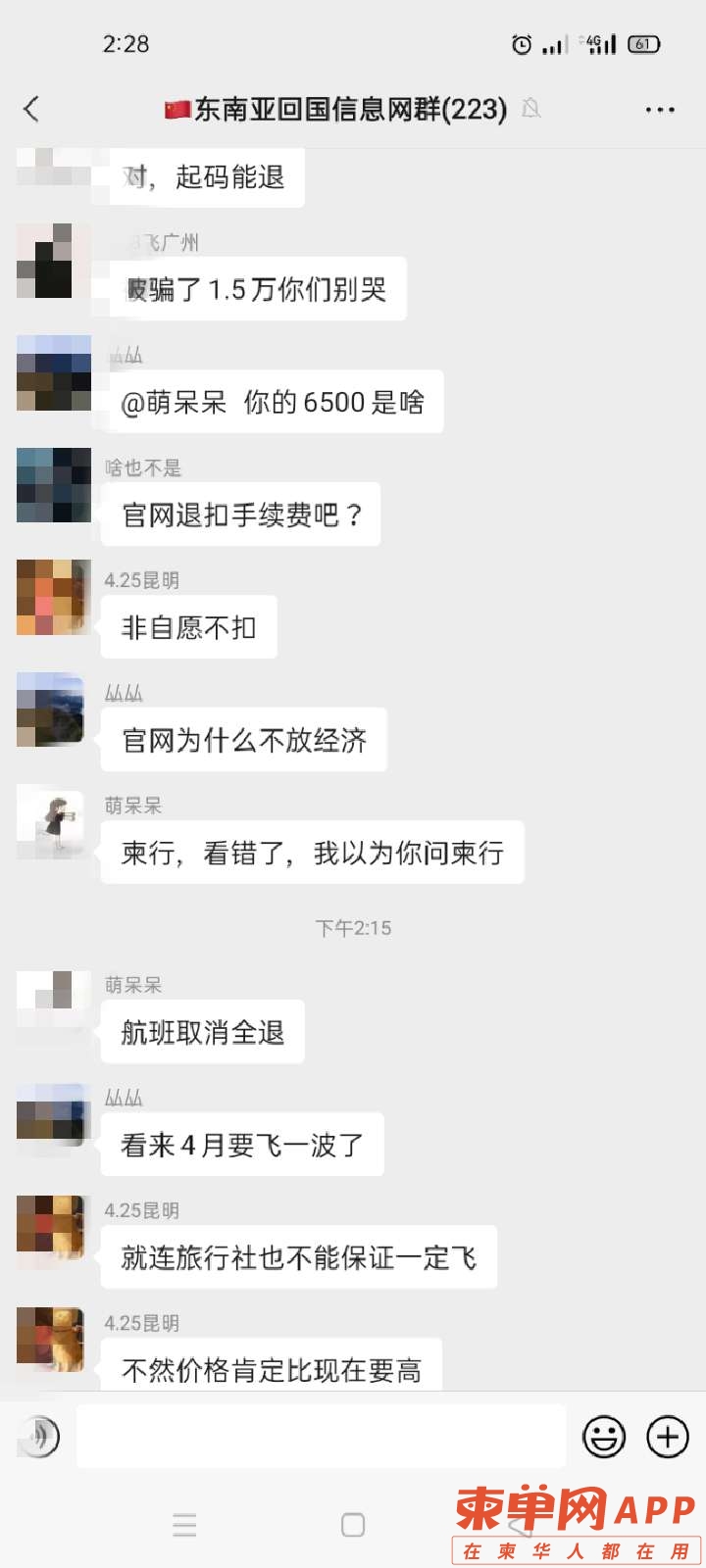Open avatar beside '官网退扣手续费吧？'
This screenshot has height=1568, width=706.
(x=54, y=485)
